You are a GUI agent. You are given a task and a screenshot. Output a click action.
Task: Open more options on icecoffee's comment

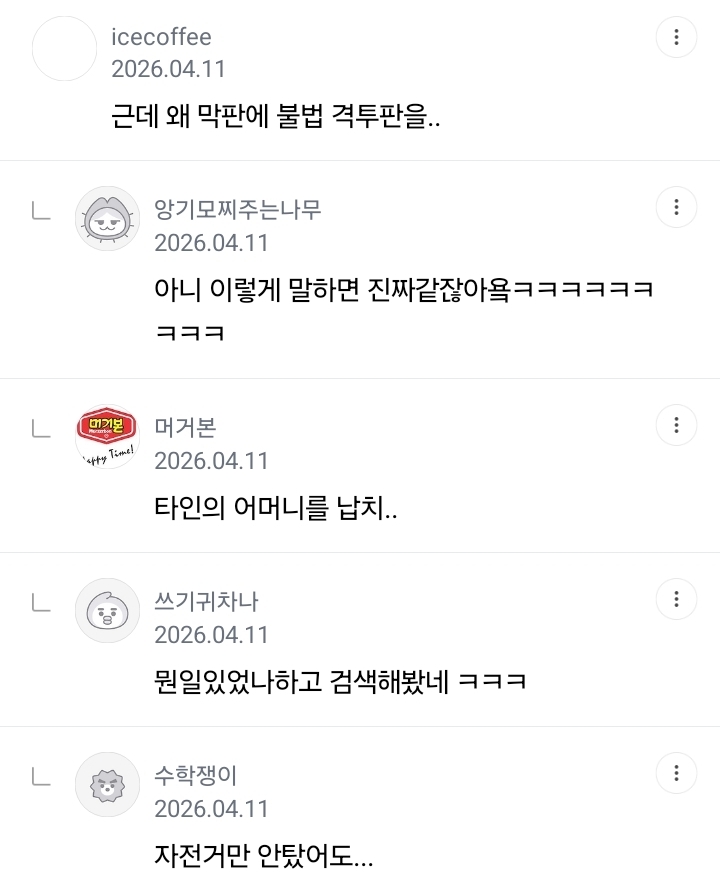pyautogui.click(x=676, y=37)
